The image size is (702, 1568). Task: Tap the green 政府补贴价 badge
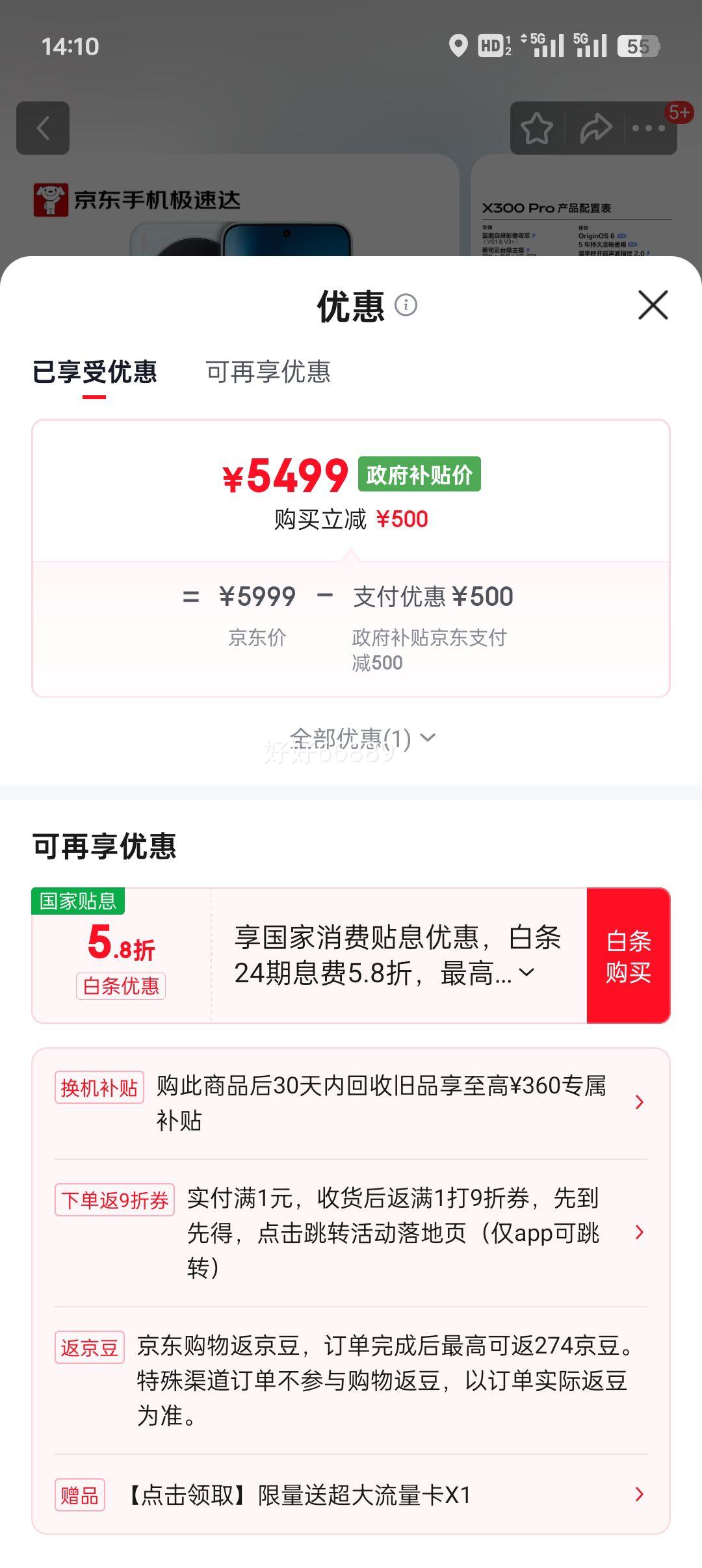[419, 475]
